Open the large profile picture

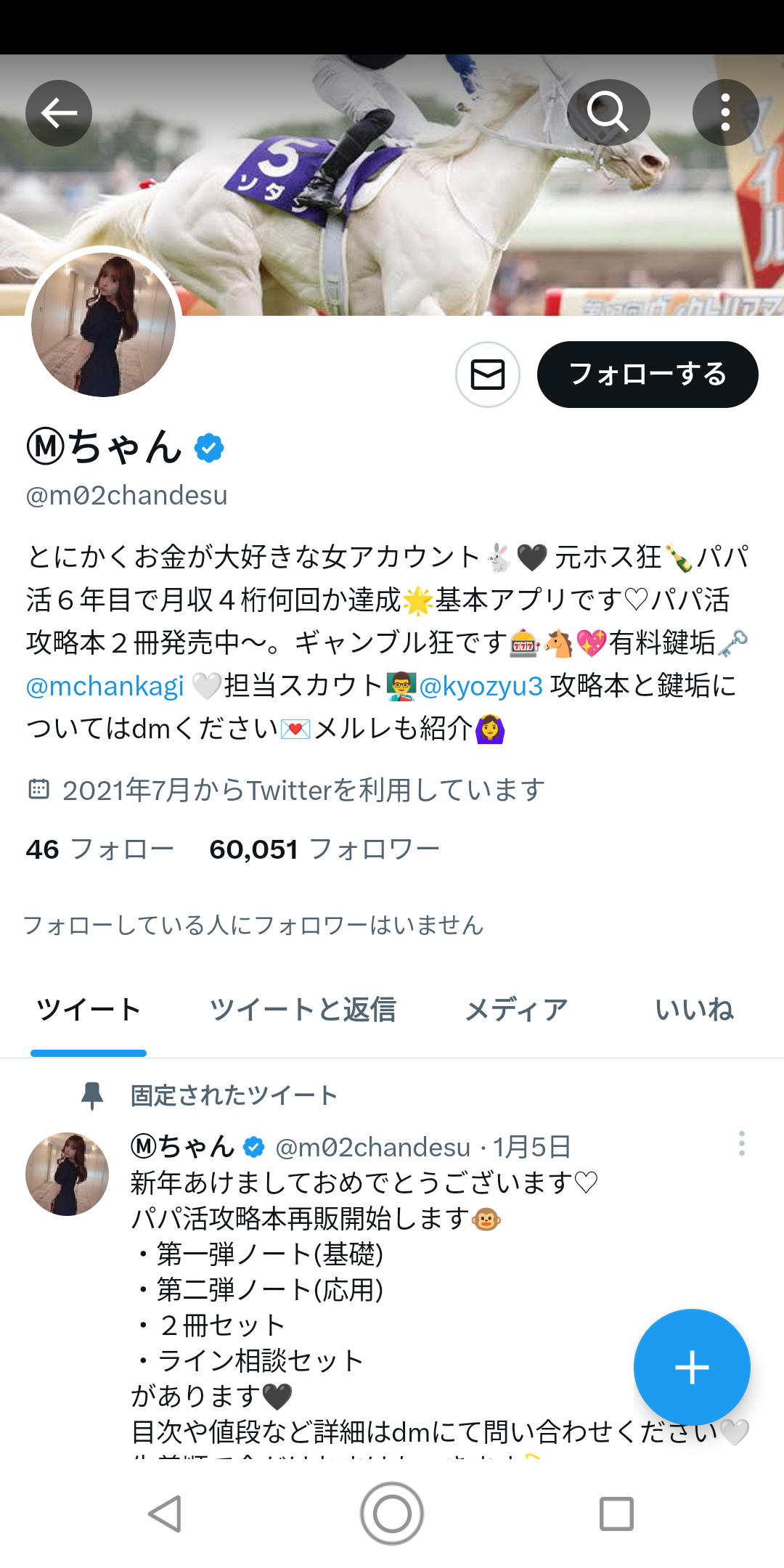103,324
